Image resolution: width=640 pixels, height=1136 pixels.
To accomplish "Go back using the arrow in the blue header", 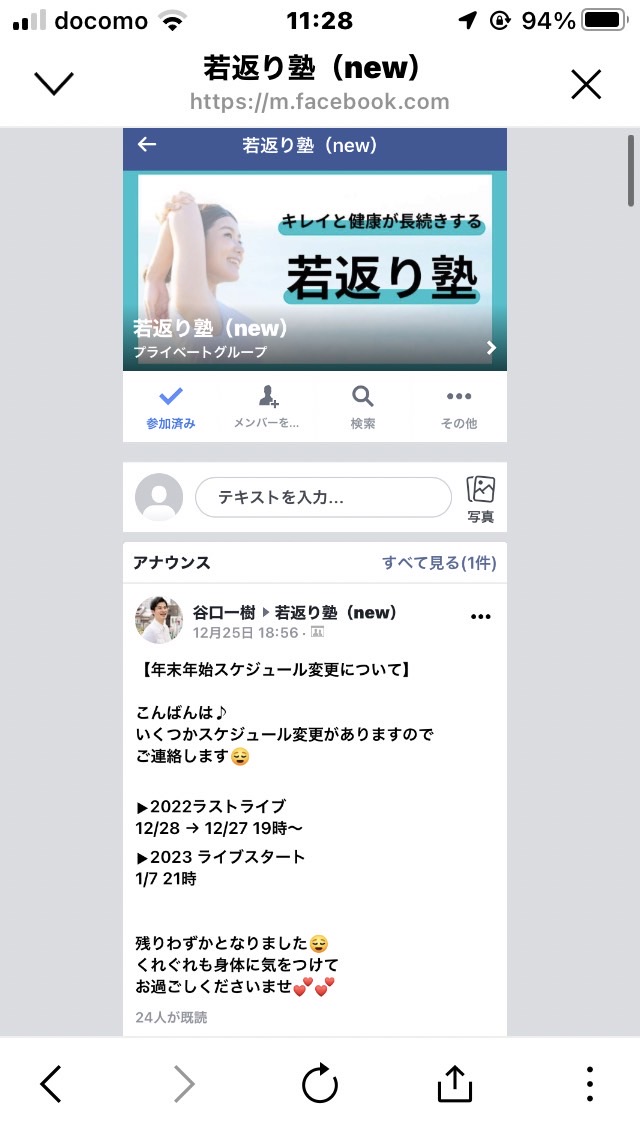I will click(x=147, y=145).
